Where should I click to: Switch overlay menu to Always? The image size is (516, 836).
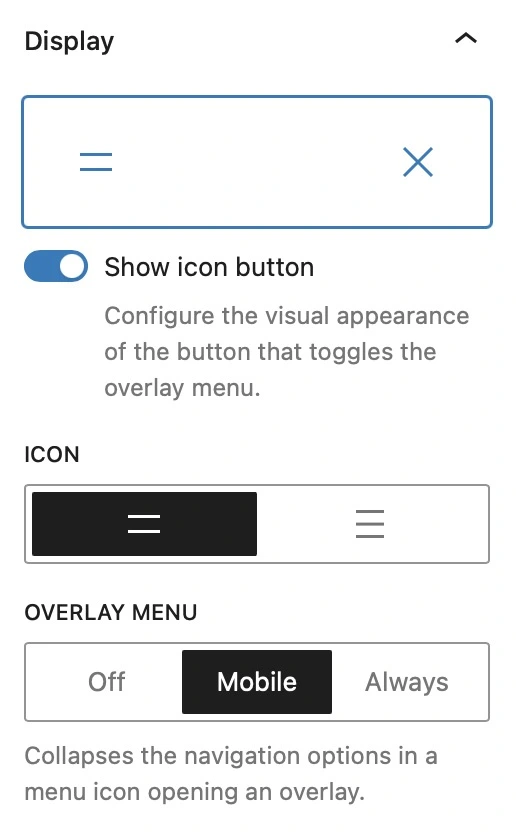(407, 682)
